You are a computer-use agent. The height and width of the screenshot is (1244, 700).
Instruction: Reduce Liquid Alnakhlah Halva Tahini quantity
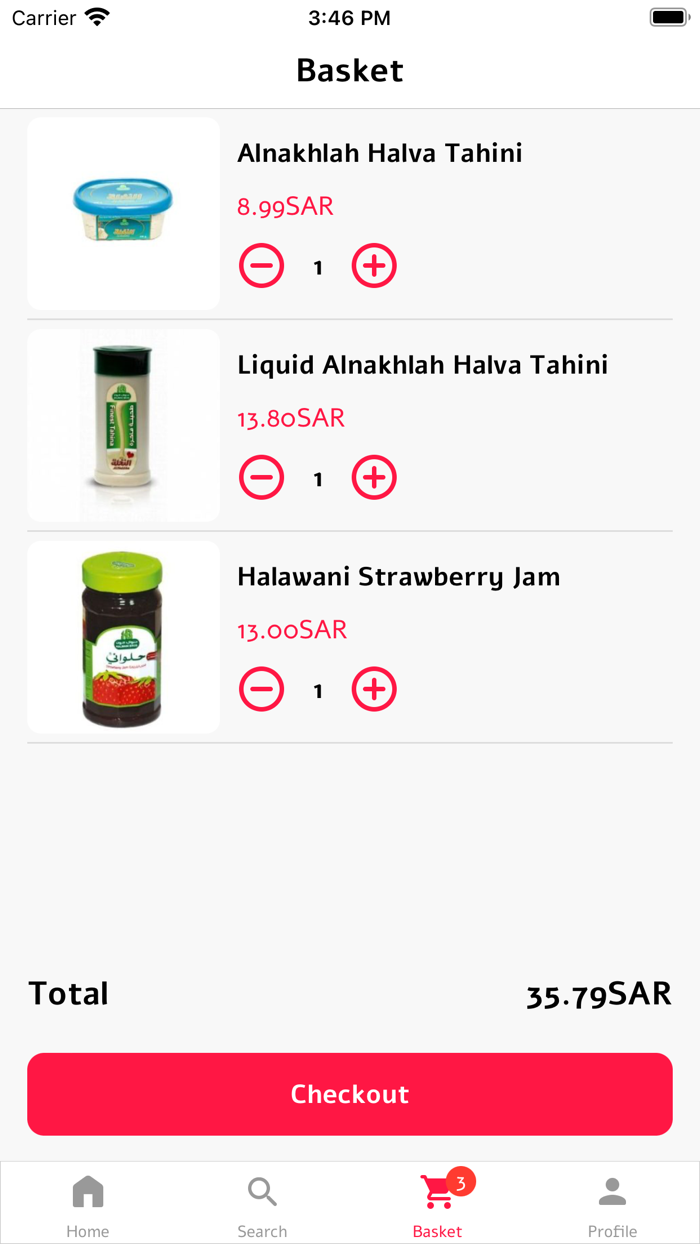click(x=261, y=478)
